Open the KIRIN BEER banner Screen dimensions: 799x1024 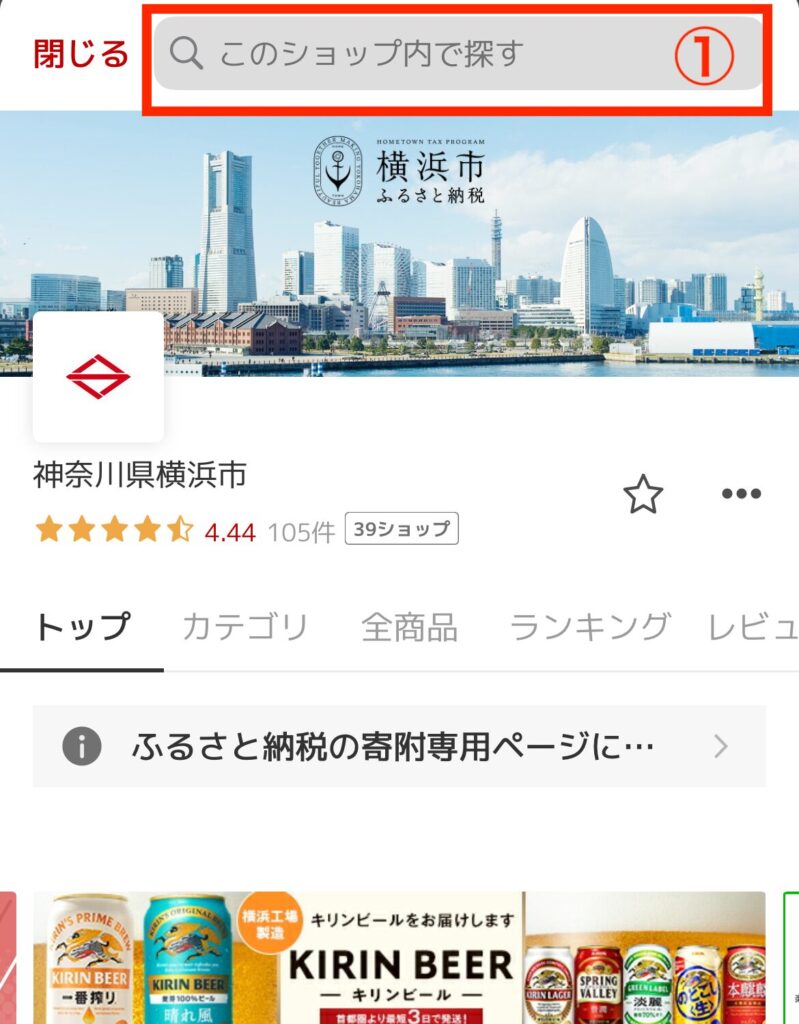(x=399, y=960)
